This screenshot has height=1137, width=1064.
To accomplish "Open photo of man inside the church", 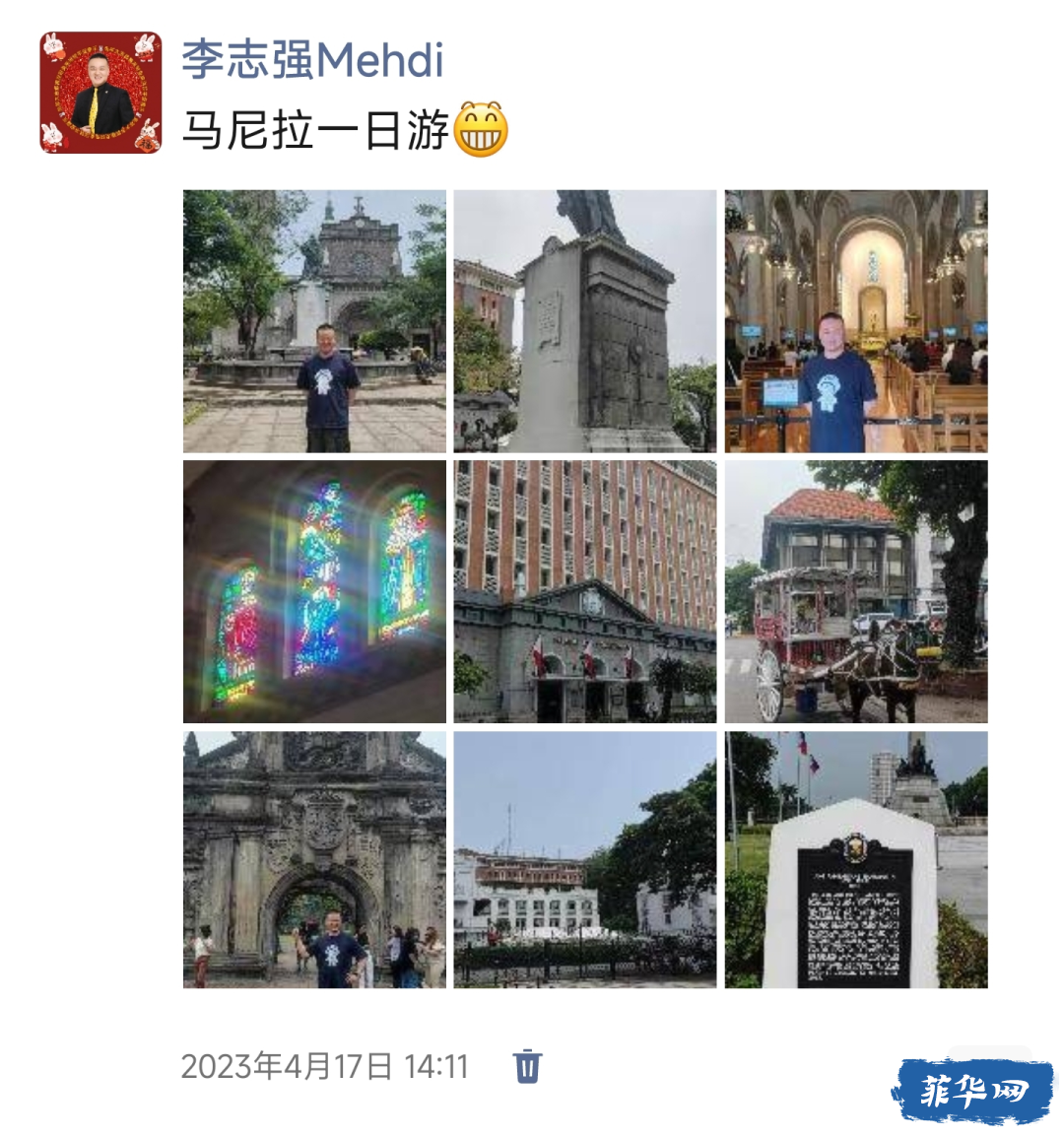I will pyautogui.click(x=856, y=321).
